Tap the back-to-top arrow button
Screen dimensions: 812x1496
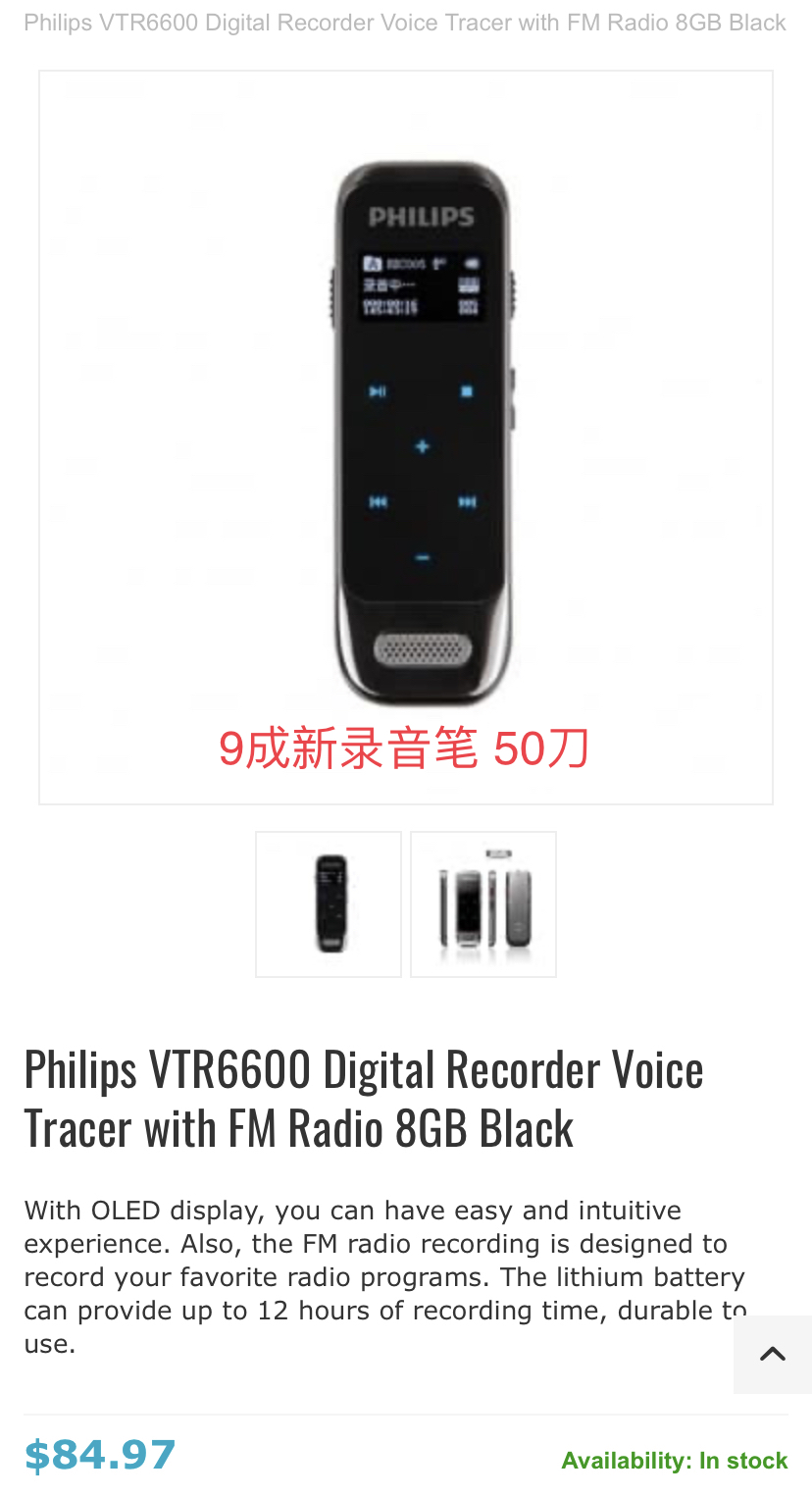(772, 1354)
